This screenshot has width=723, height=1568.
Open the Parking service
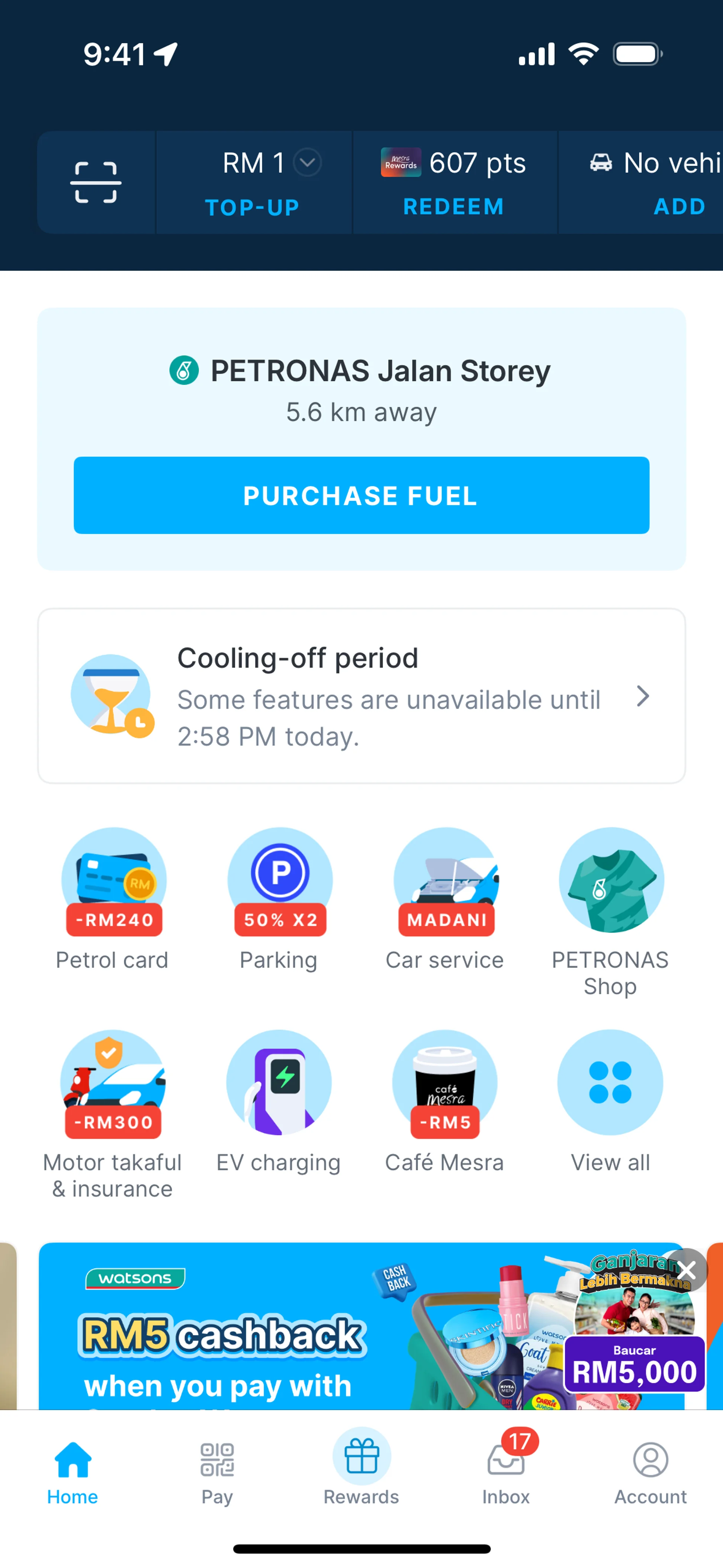point(279,899)
